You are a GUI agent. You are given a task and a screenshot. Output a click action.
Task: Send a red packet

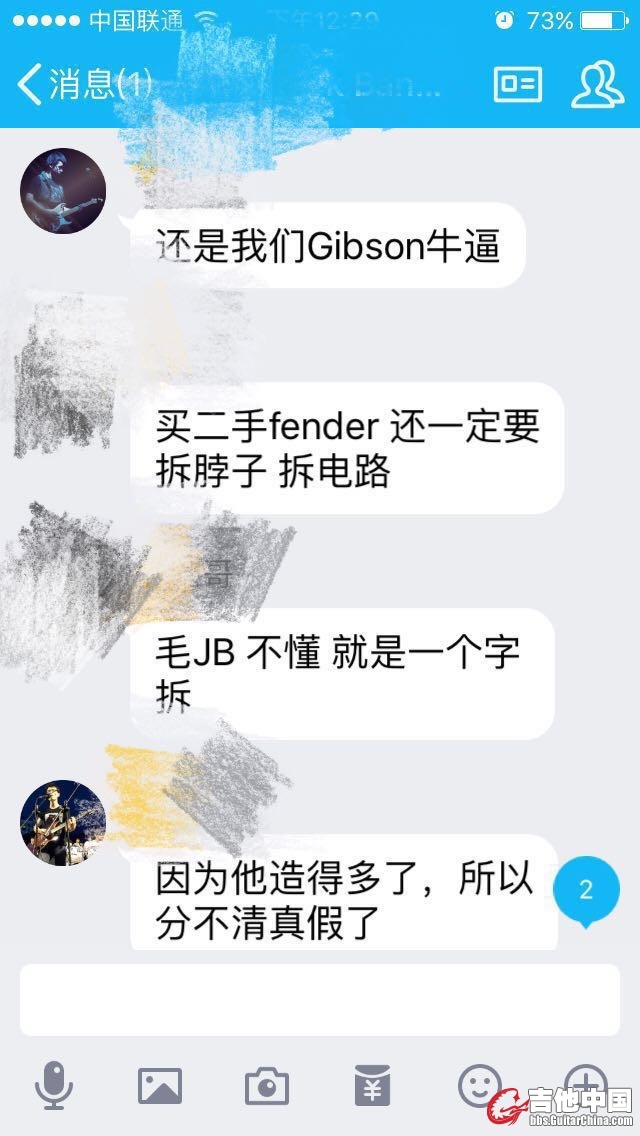372,1085
